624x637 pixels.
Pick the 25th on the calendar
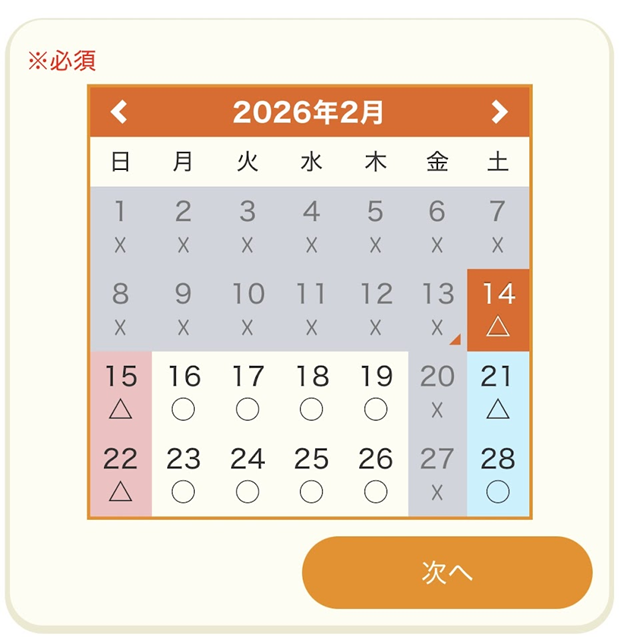point(312,475)
